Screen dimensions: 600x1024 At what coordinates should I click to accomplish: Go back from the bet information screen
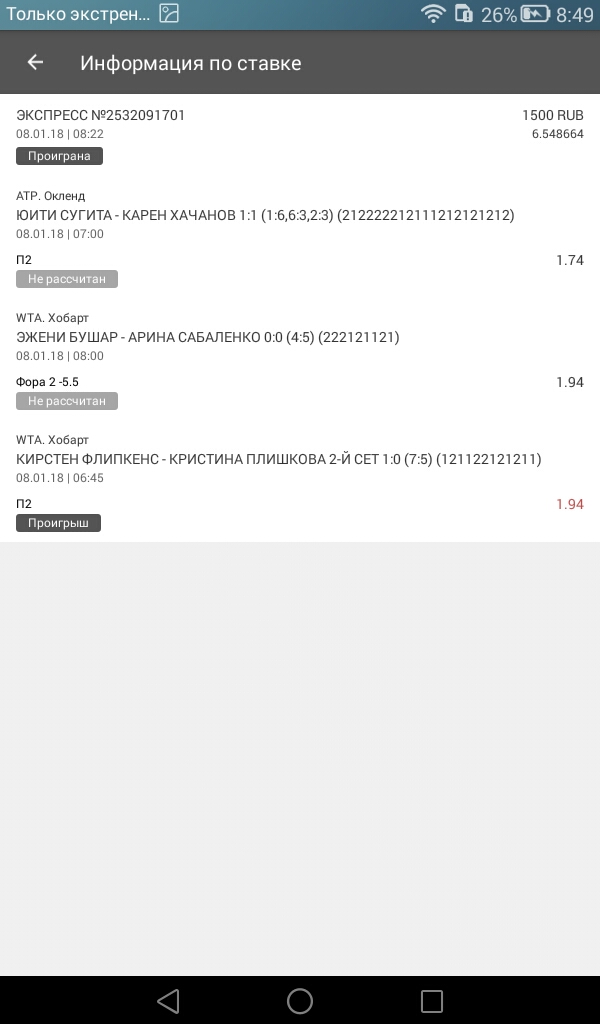click(x=35, y=63)
